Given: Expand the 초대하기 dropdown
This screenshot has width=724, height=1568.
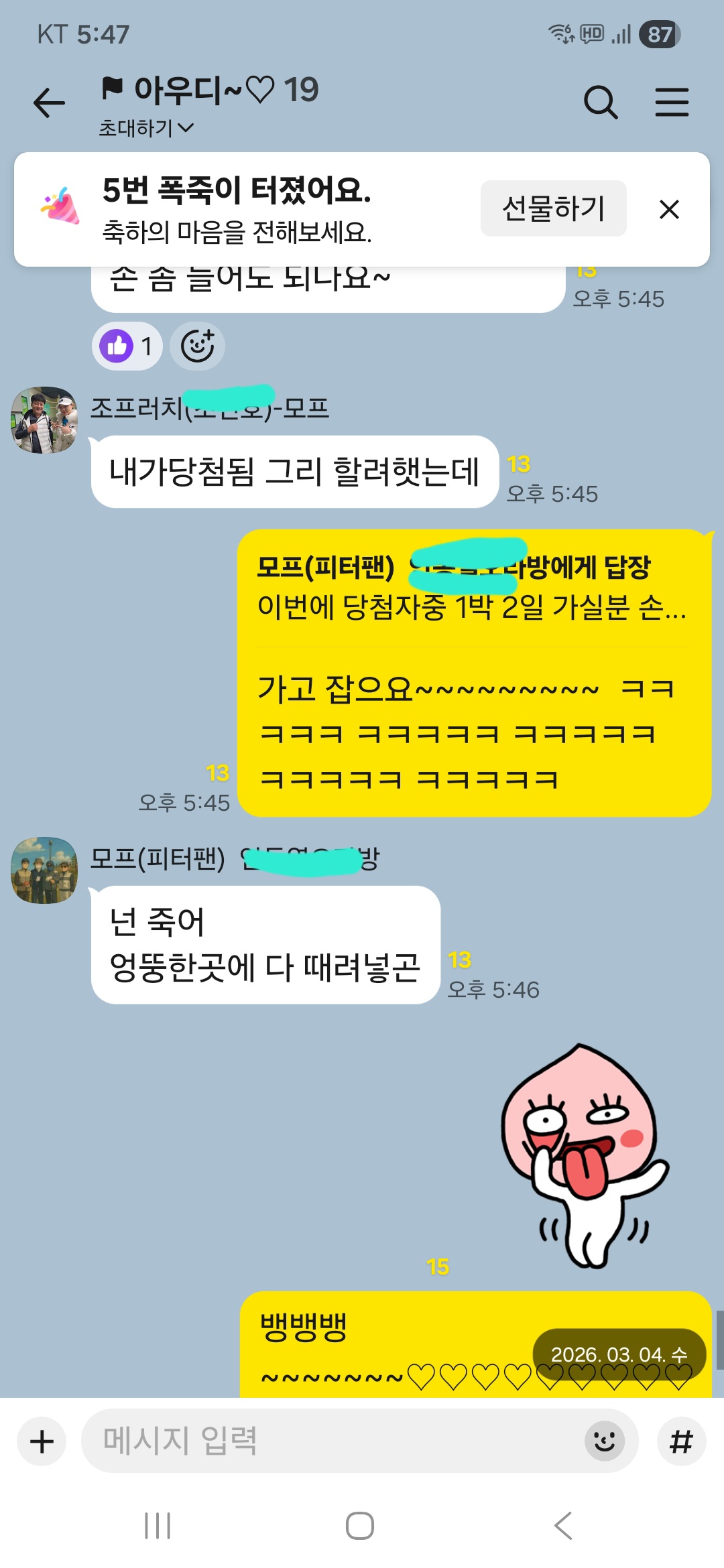Looking at the screenshot, I should pyautogui.click(x=146, y=127).
